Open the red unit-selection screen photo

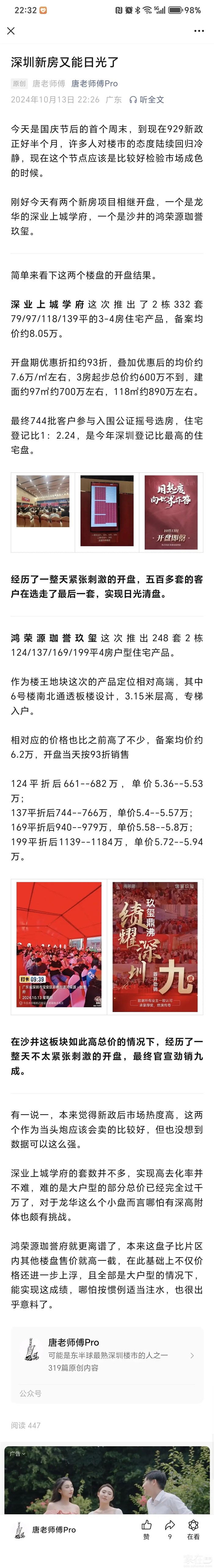point(107,511)
